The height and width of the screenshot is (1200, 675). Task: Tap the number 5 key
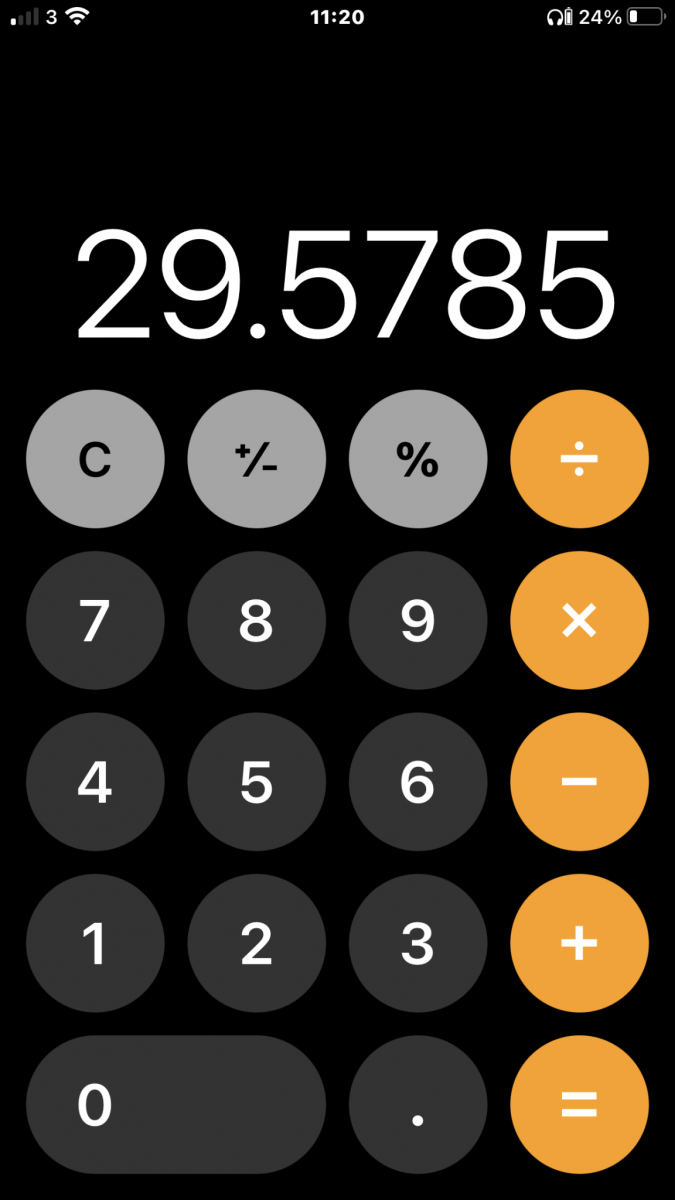pyautogui.click(x=257, y=782)
